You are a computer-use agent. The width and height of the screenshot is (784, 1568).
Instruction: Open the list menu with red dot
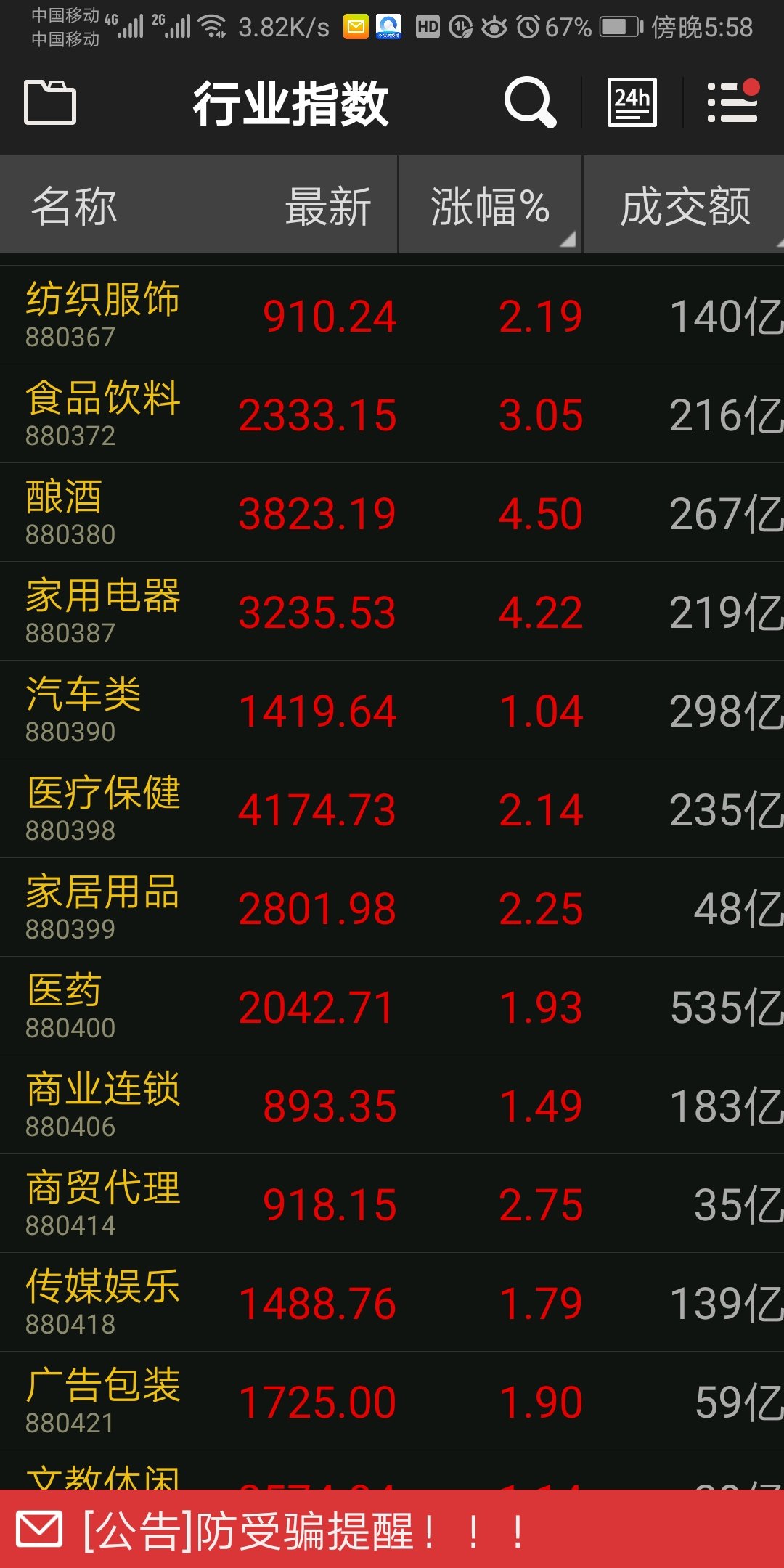point(732,102)
